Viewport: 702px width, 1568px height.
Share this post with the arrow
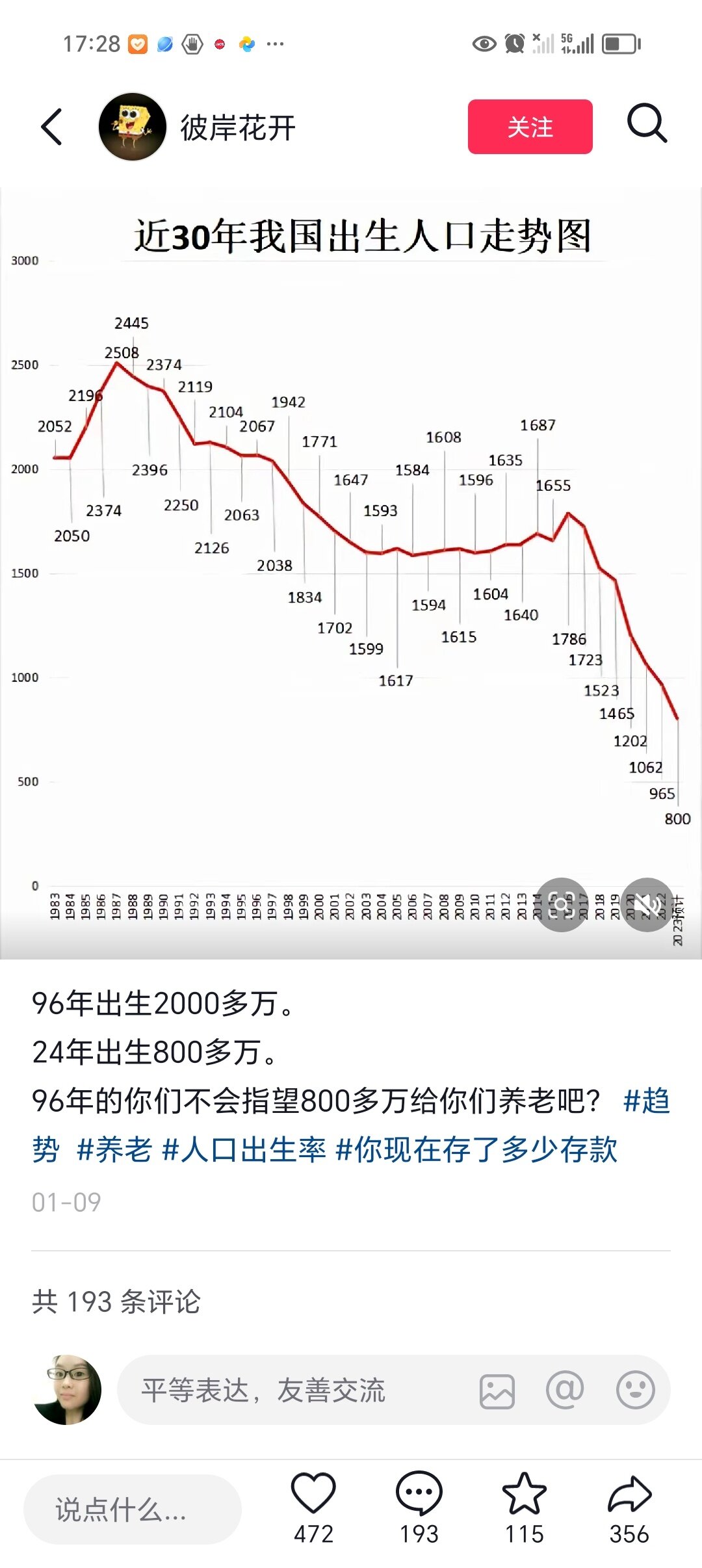[629, 1494]
